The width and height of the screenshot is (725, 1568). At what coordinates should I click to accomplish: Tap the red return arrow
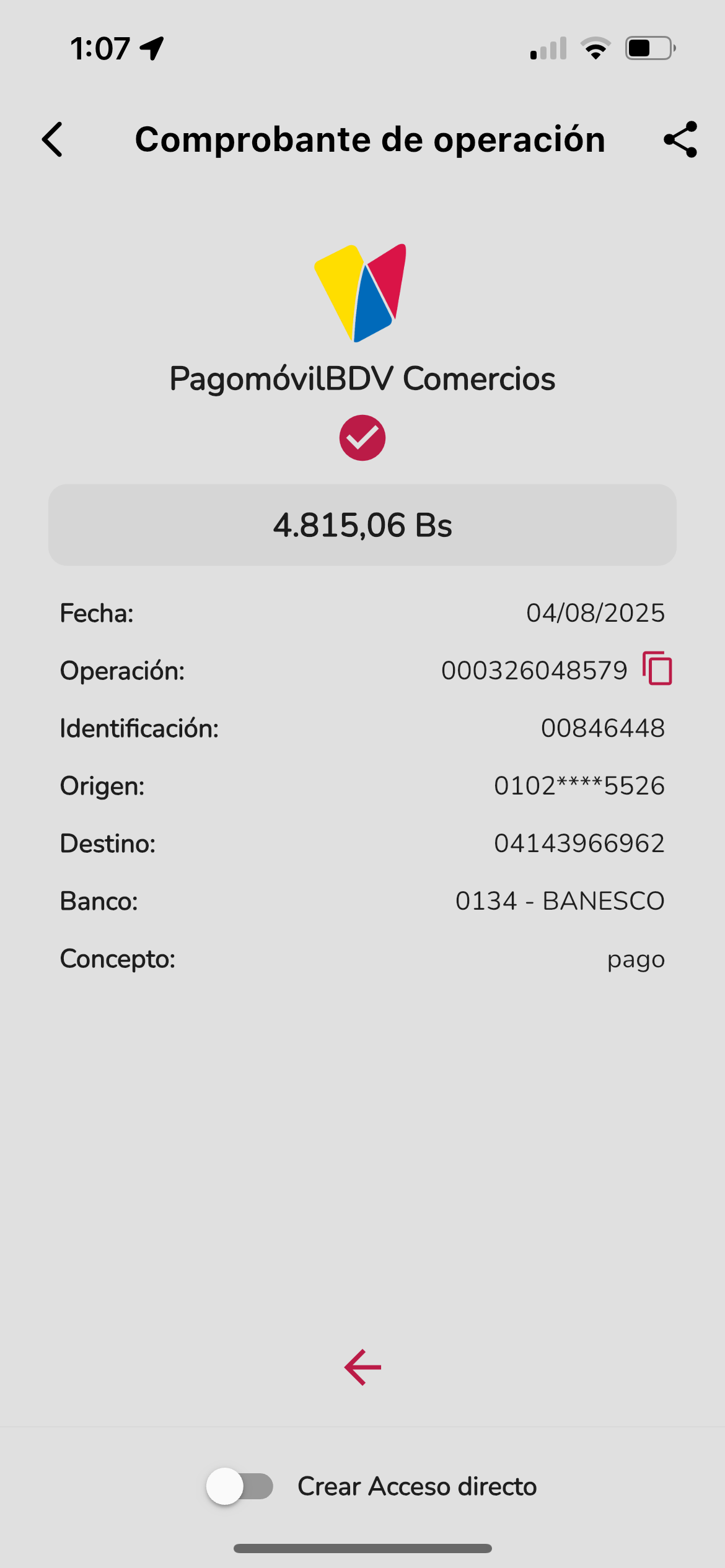(362, 1367)
